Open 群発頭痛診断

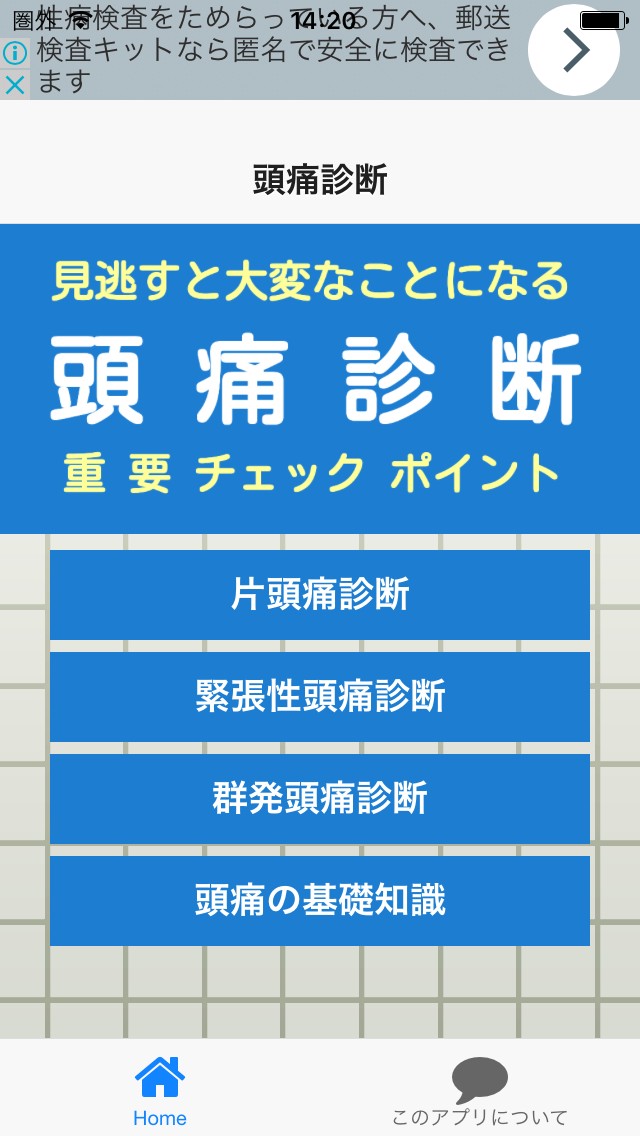click(x=320, y=799)
